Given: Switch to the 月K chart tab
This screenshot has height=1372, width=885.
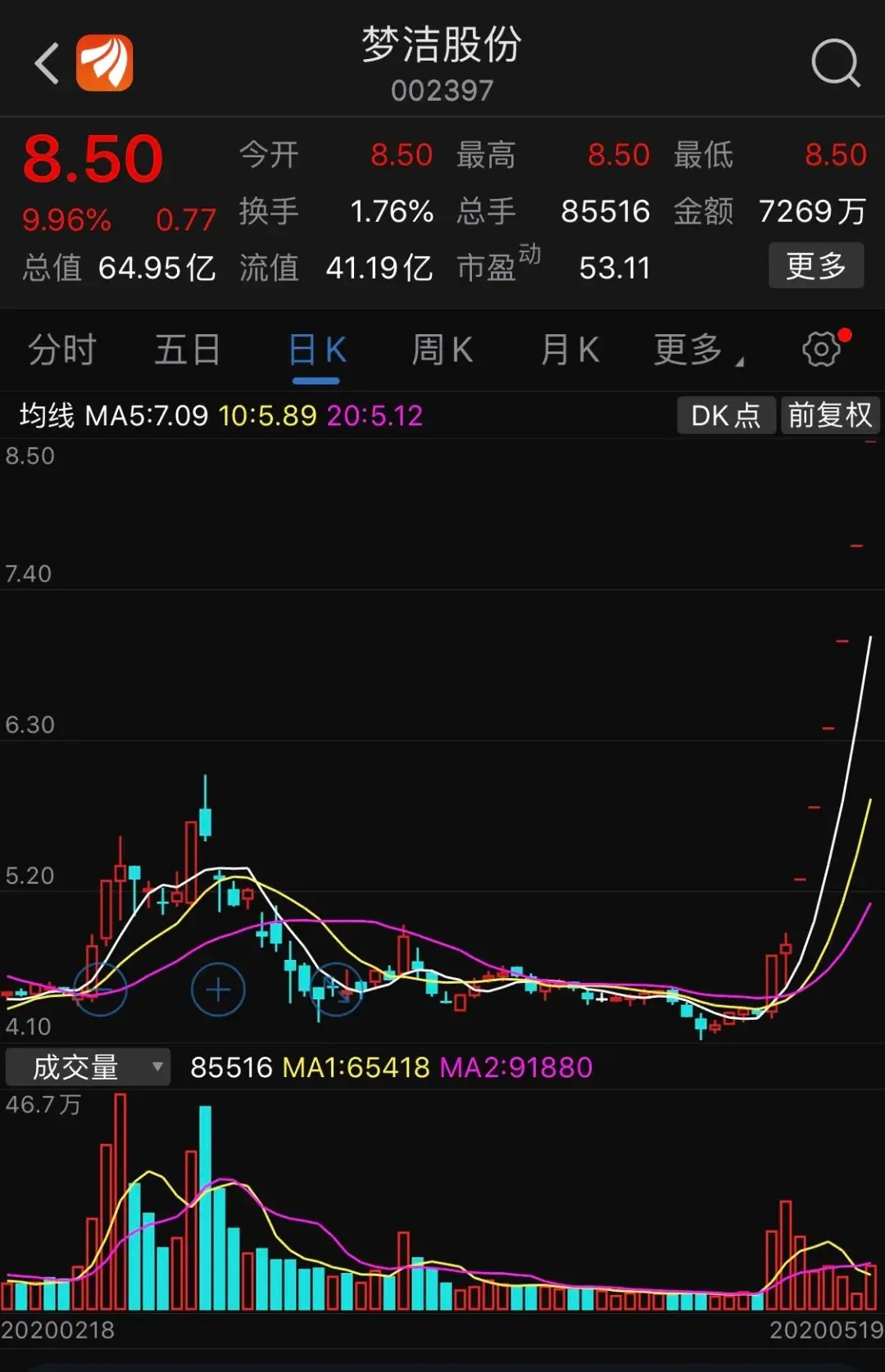Looking at the screenshot, I should coord(570,351).
